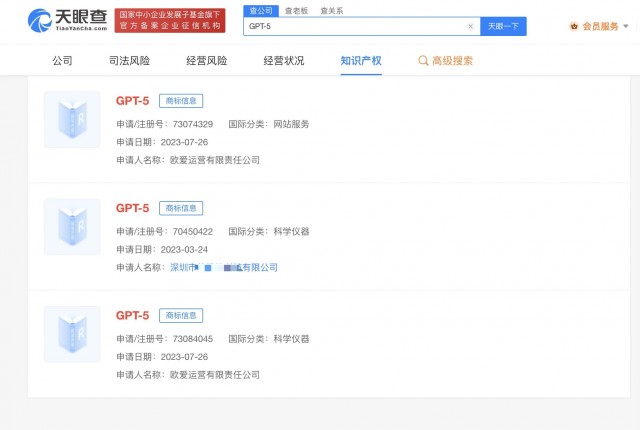The image size is (640, 430).
Task: Switch to the 查老板 search mode
Action: click(296, 11)
